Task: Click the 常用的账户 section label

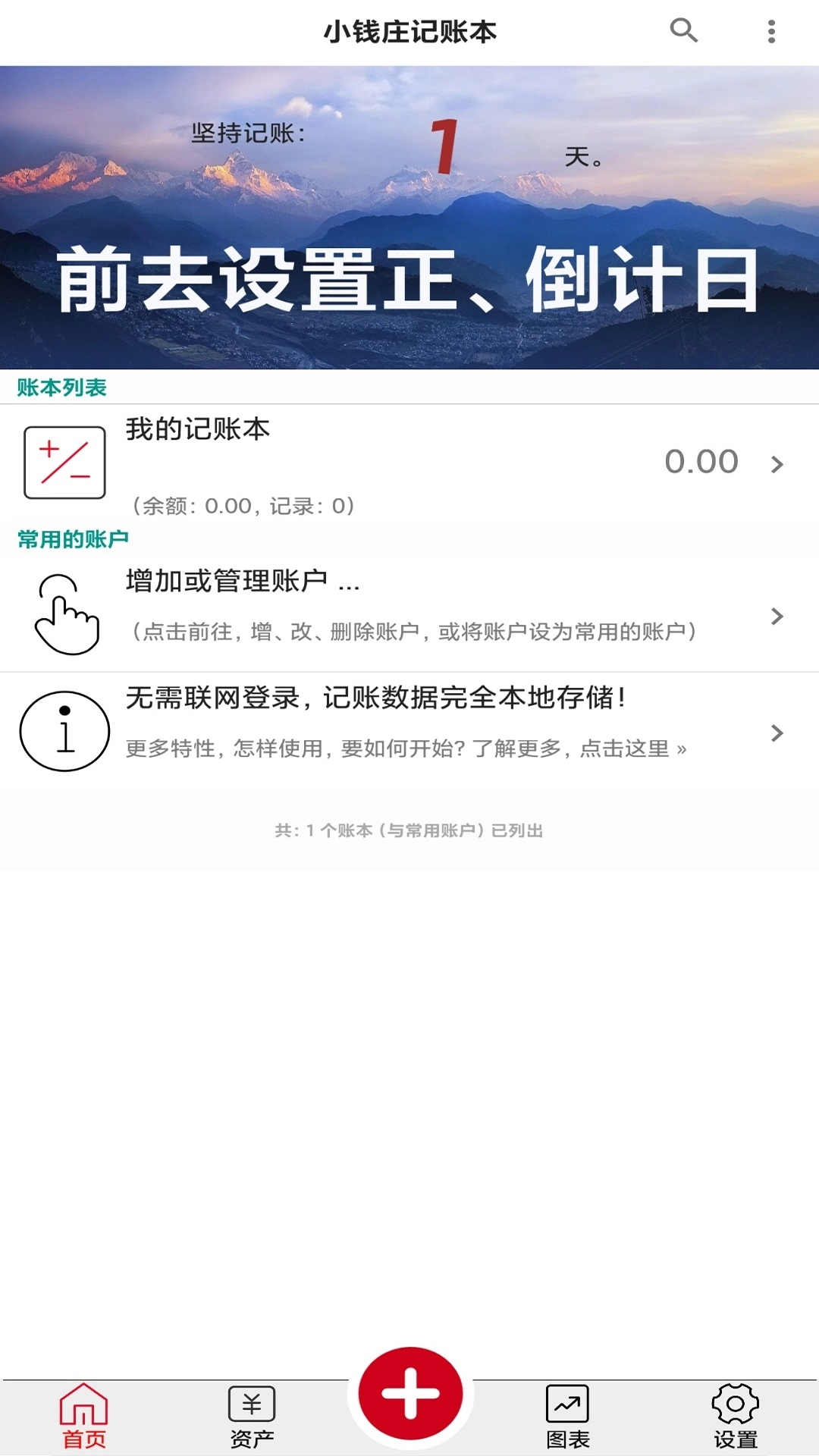Action: (x=74, y=538)
